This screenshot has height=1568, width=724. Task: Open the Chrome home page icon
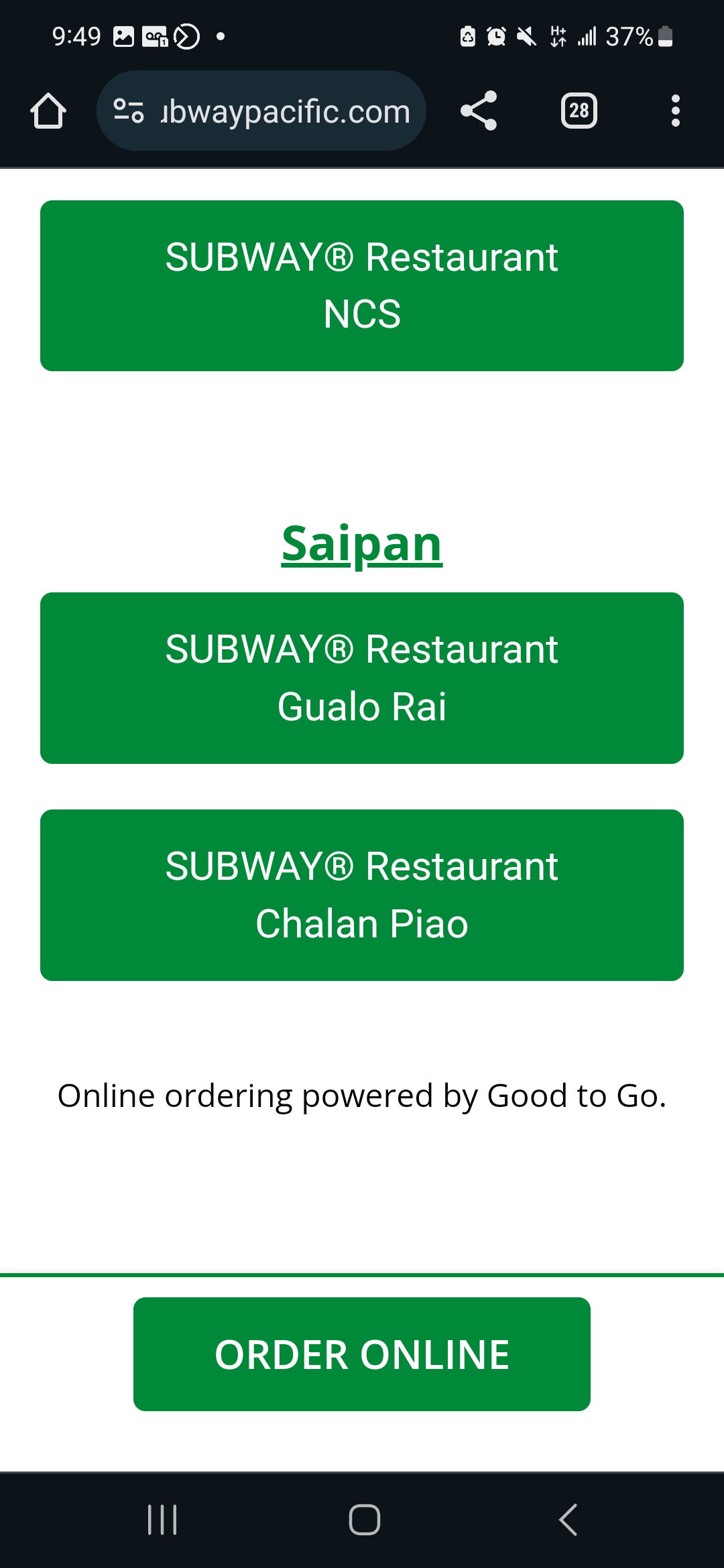[x=49, y=111]
